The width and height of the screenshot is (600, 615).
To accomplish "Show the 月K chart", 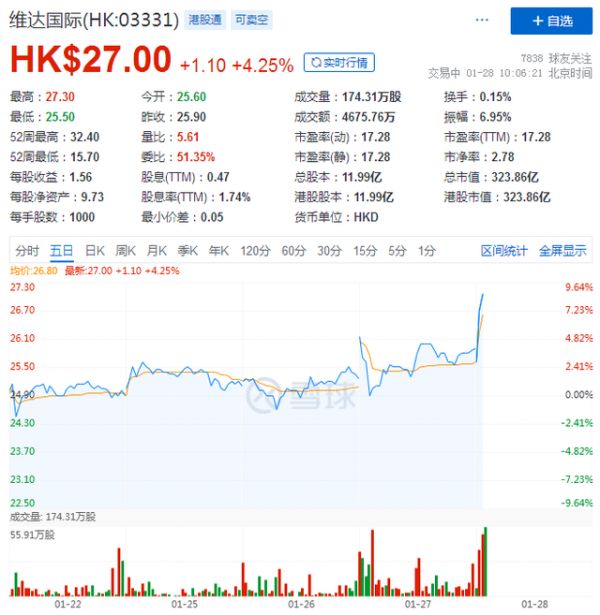I will click(156, 250).
